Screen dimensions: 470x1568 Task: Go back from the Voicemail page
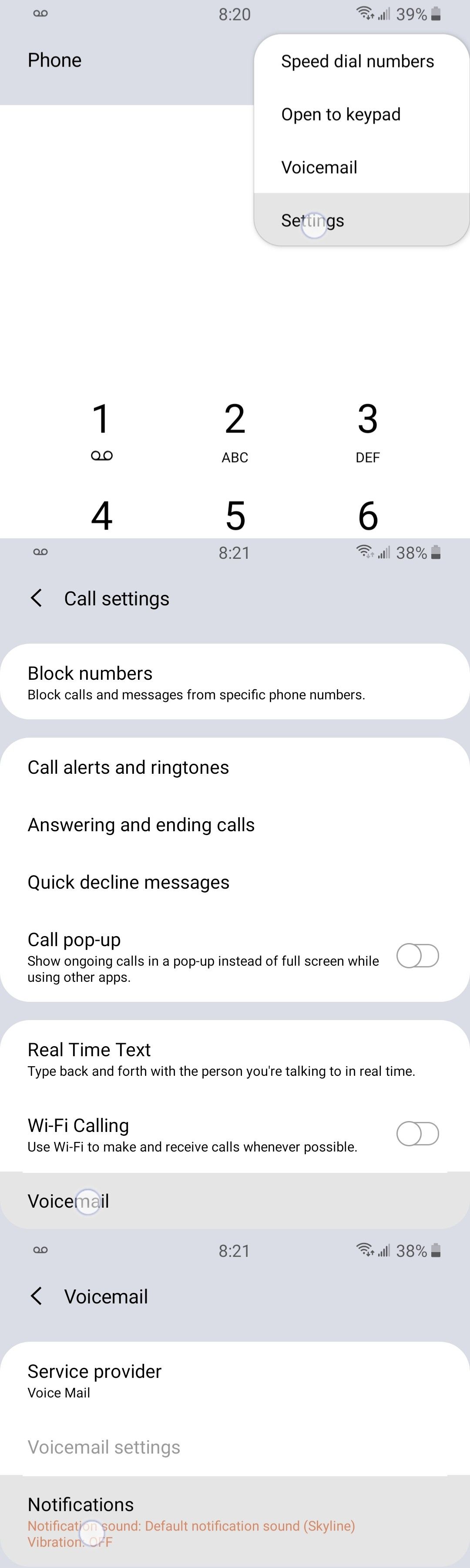(x=37, y=1296)
